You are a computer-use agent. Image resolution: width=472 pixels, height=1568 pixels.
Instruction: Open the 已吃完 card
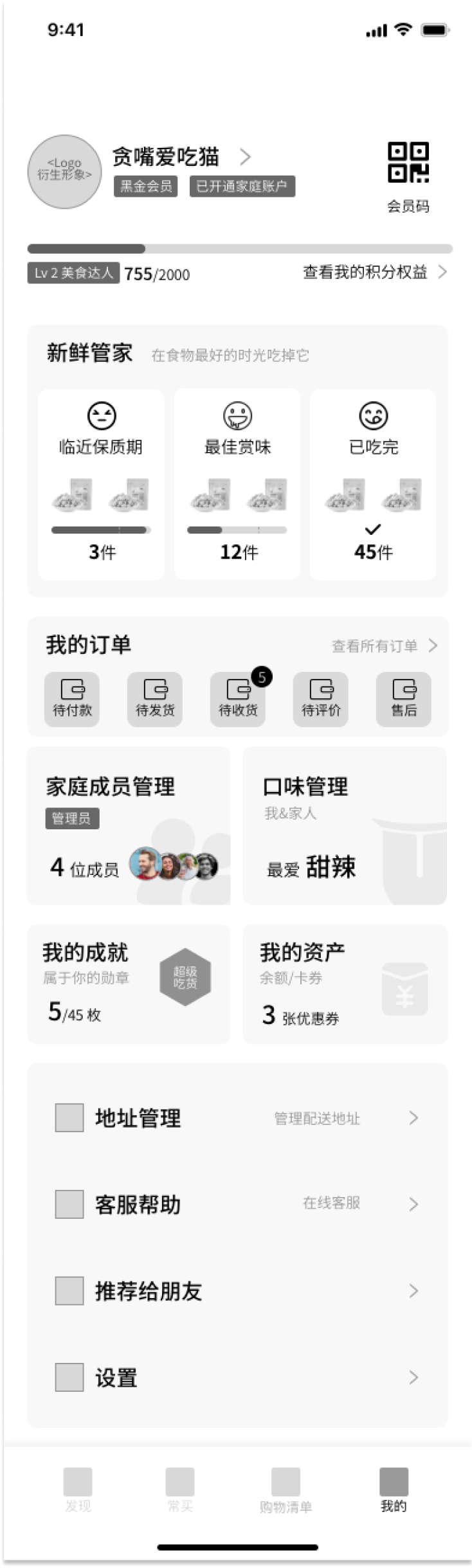coord(373,484)
